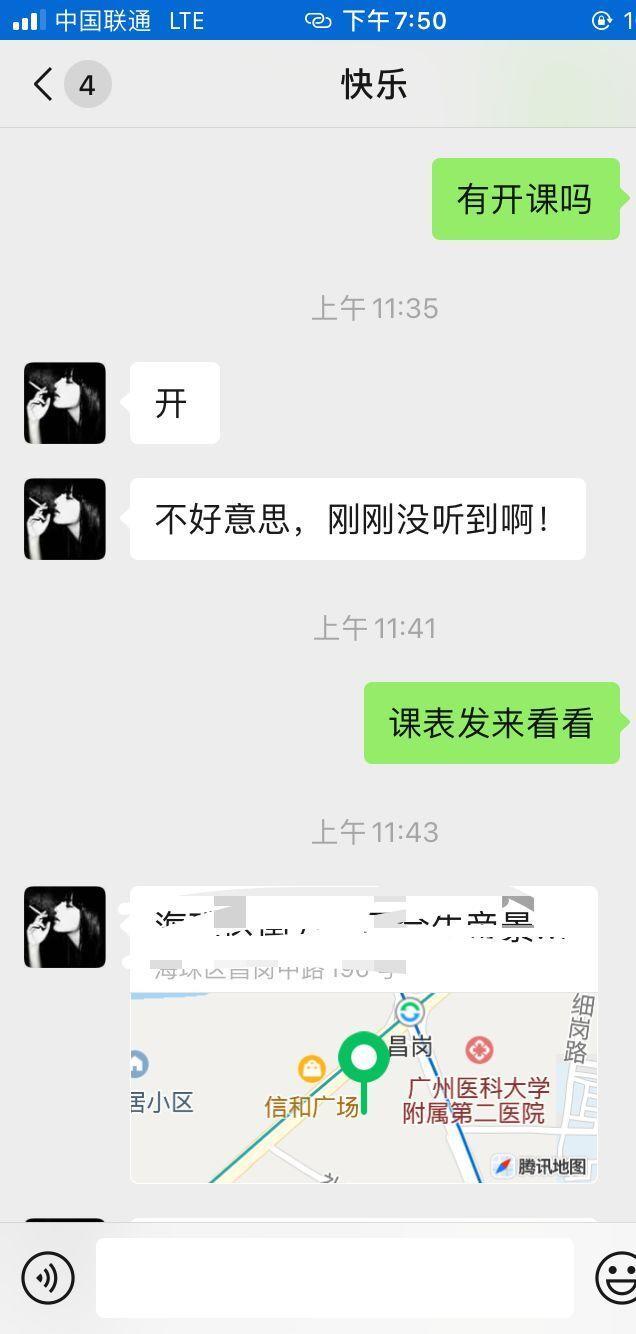Image resolution: width=636 pixels, height=1334 pixels.
Task: Tap avatar next to "不好意思，刚刚没听到啊！"
Action: [x=65, y=519]
